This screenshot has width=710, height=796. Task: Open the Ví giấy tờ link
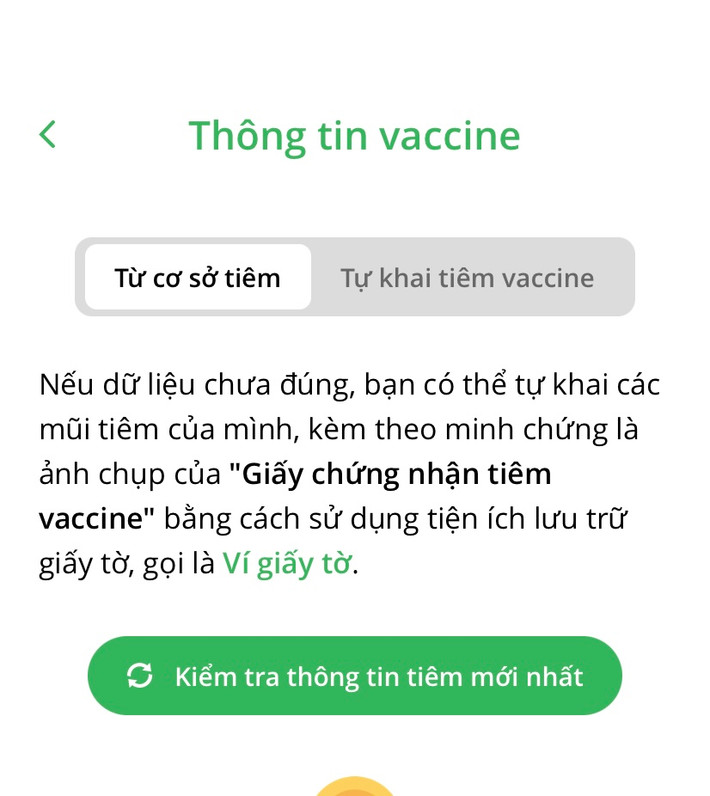(x=287, y=564)
